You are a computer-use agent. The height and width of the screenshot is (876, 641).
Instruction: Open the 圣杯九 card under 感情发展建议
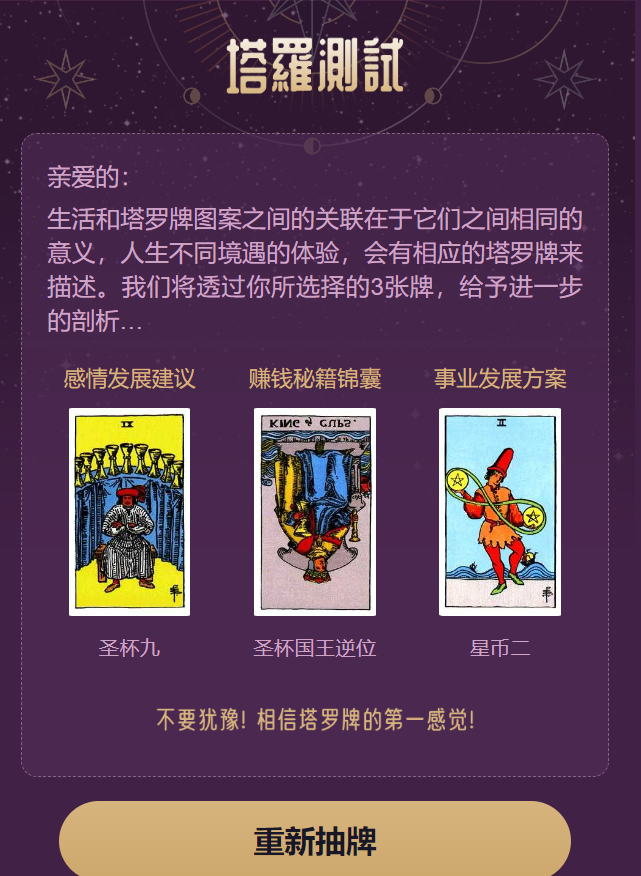click(x=129, y=511)
